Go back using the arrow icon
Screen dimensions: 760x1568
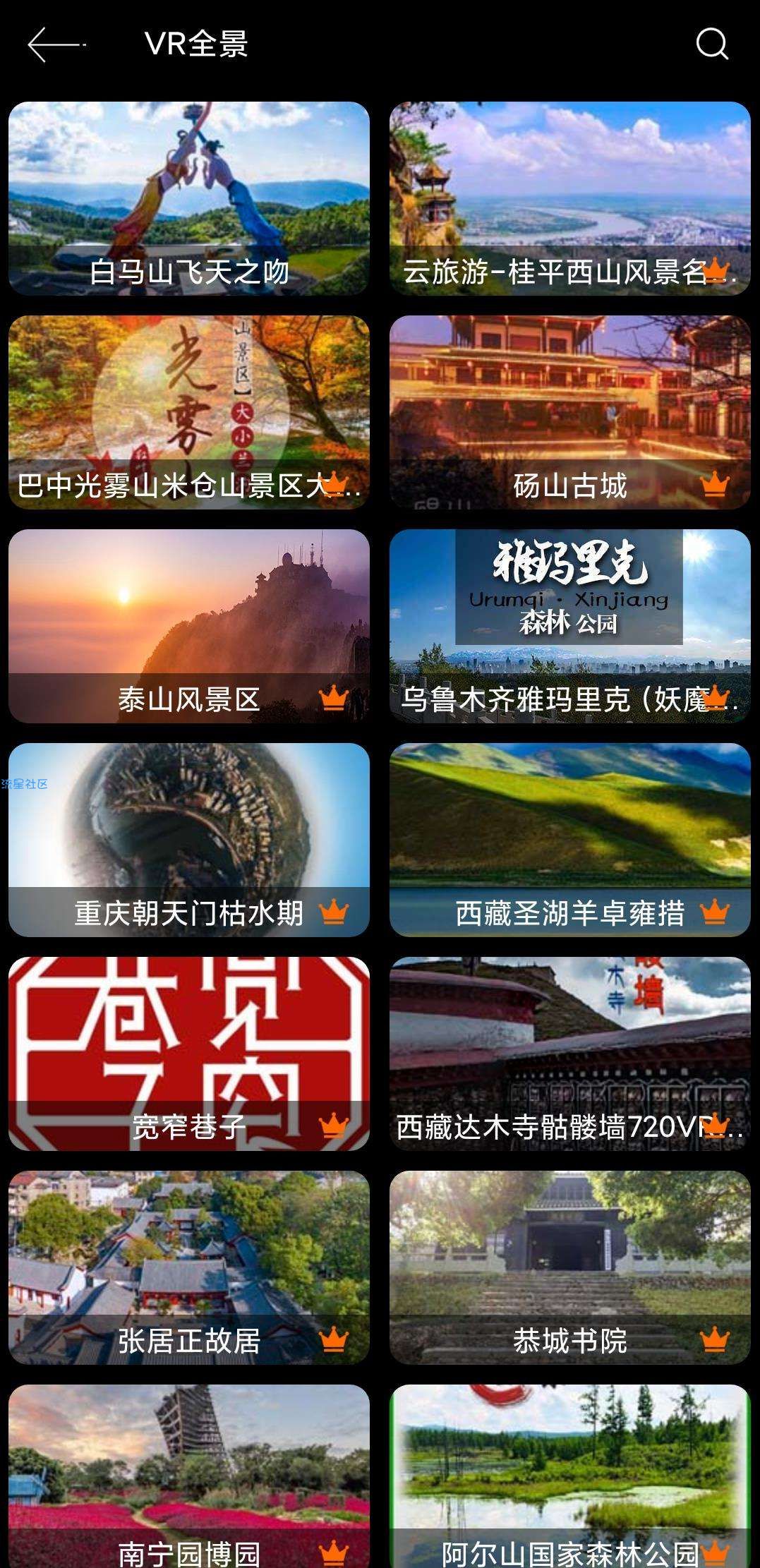tap(55, 44)
